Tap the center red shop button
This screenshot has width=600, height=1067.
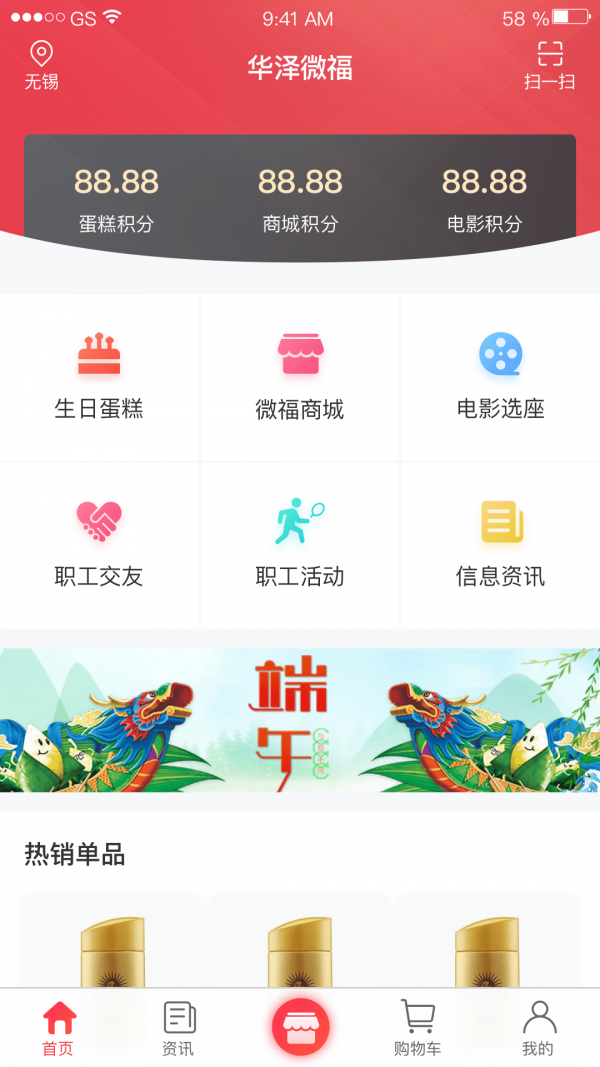300,1027
